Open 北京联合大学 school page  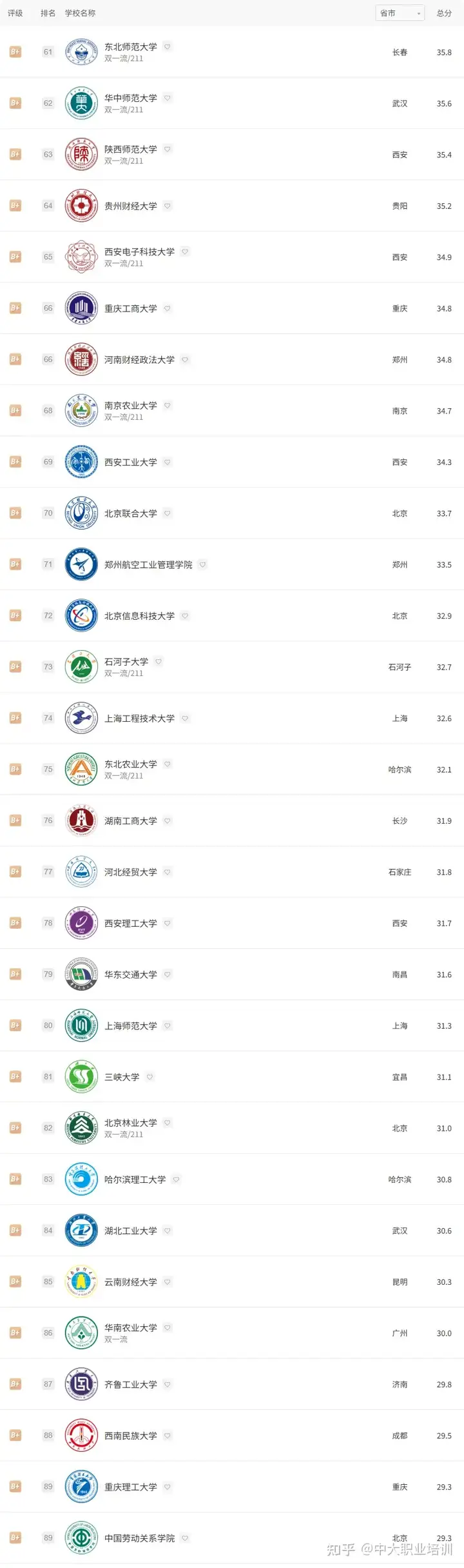131,513
